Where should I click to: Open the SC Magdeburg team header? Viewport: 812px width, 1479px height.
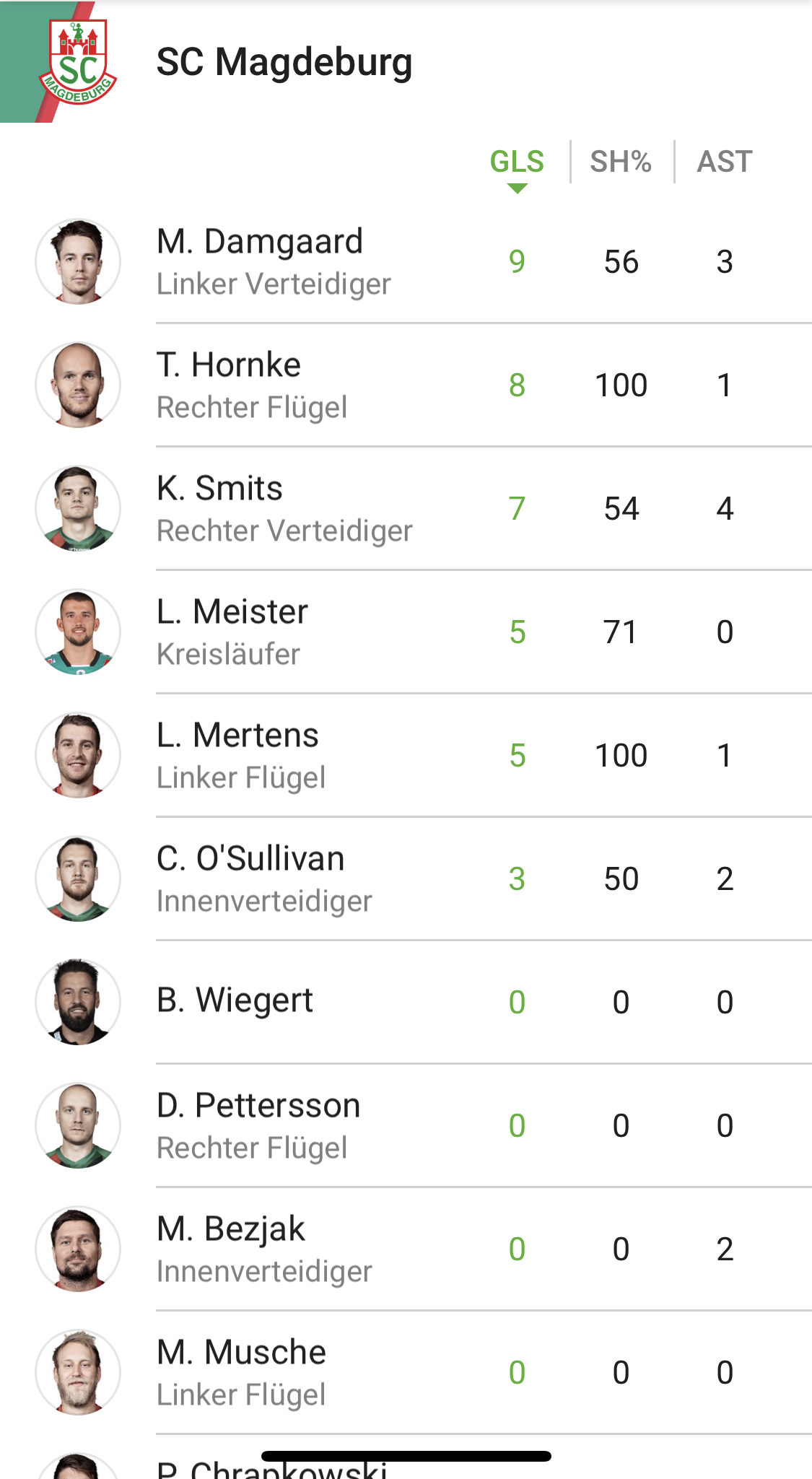[x=284, y=62]
